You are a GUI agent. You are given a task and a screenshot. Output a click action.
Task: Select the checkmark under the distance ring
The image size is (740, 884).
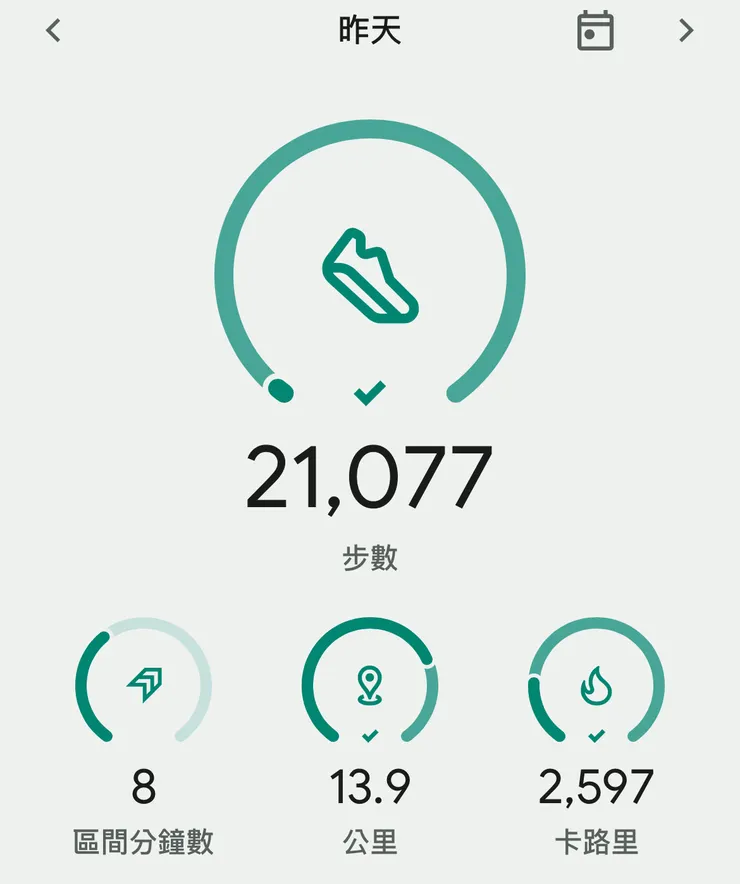(370, 737)
